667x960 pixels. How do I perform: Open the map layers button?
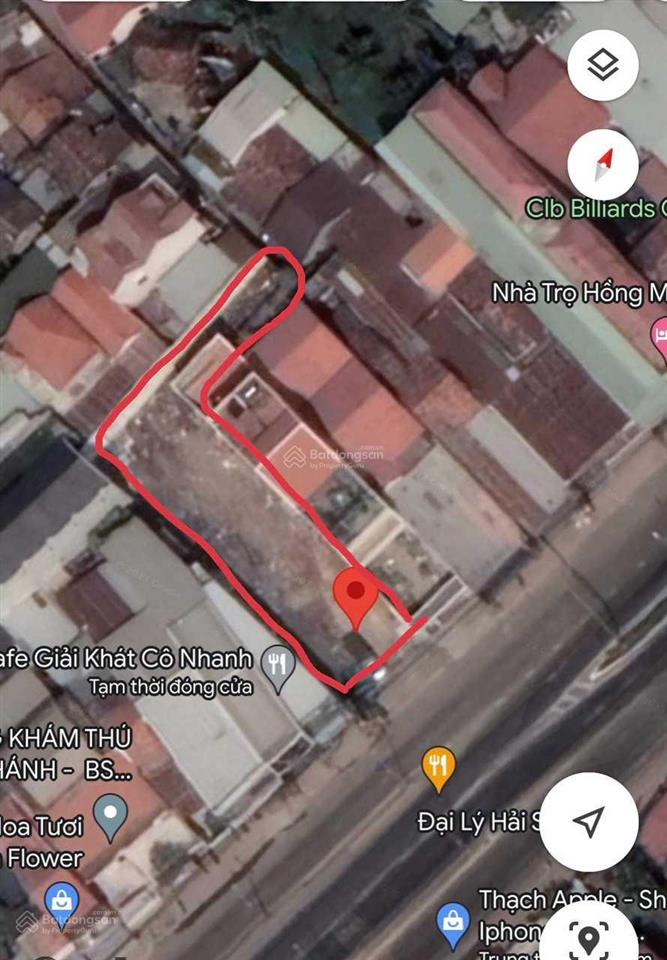tap(603, 66)
